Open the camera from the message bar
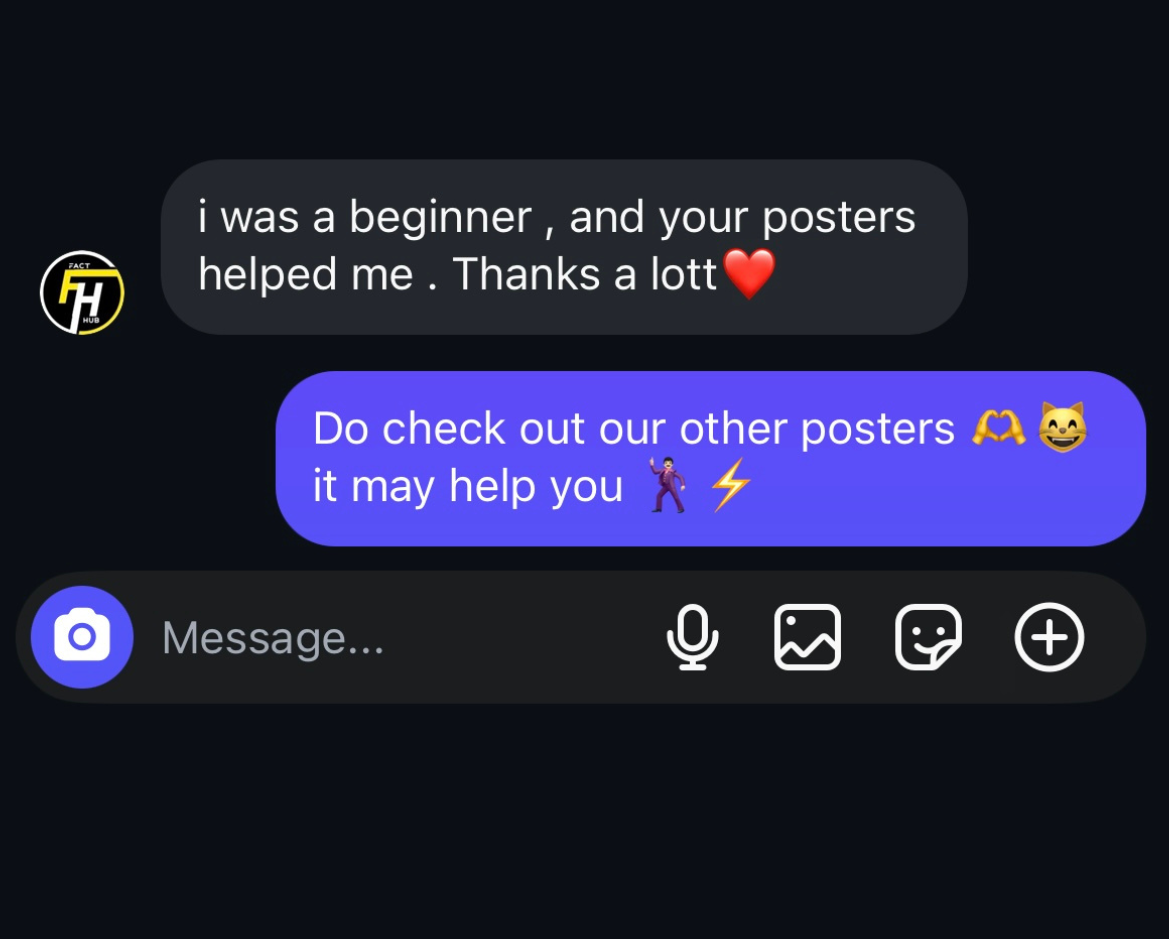The width and height of the screenshot is (1169, 939). point(82,637)
